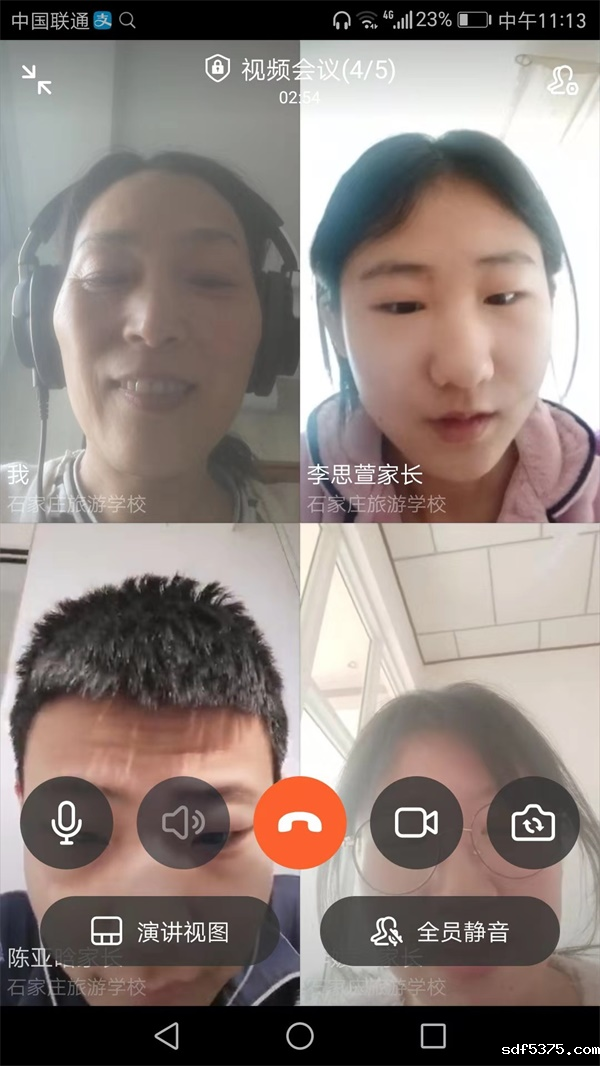The image size is (600, 1066).
Task: Open the add participants icon
Action: pyautogui.click(x=562, y=80)
